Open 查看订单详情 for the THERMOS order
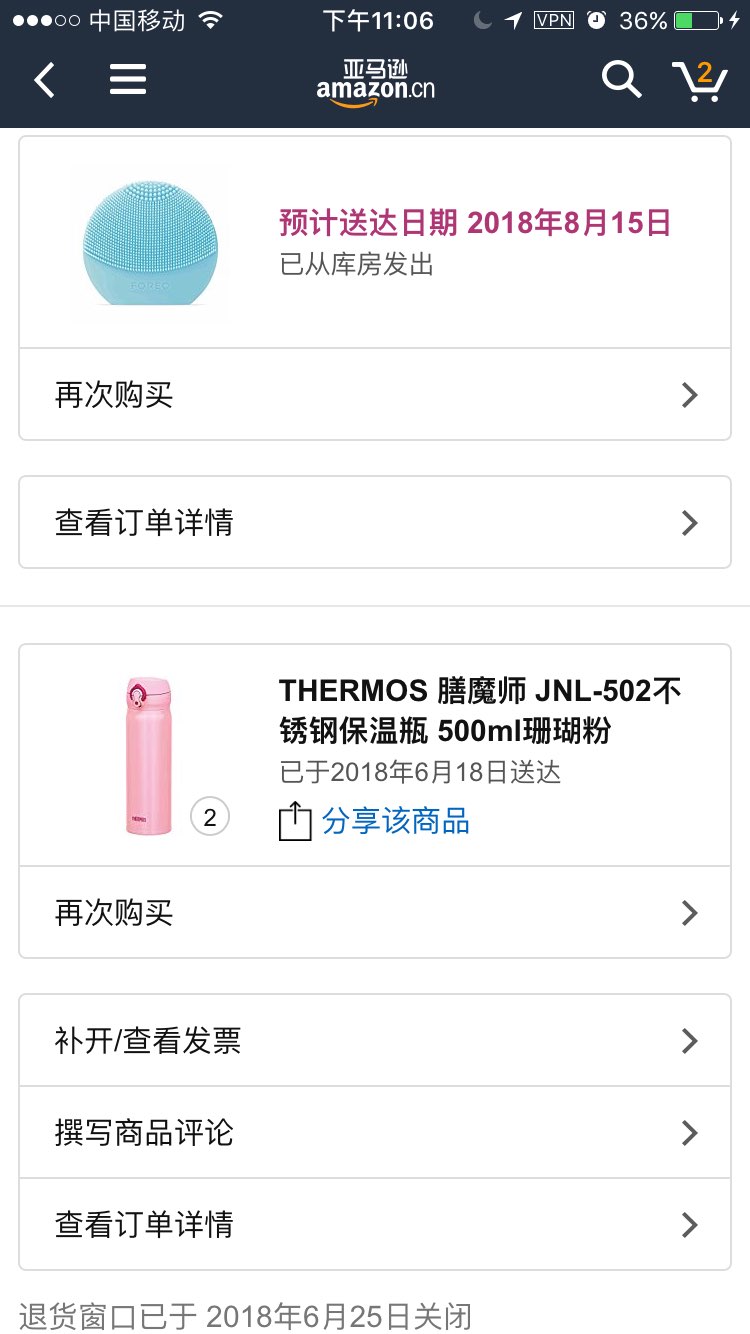 tap(375, 1224)
